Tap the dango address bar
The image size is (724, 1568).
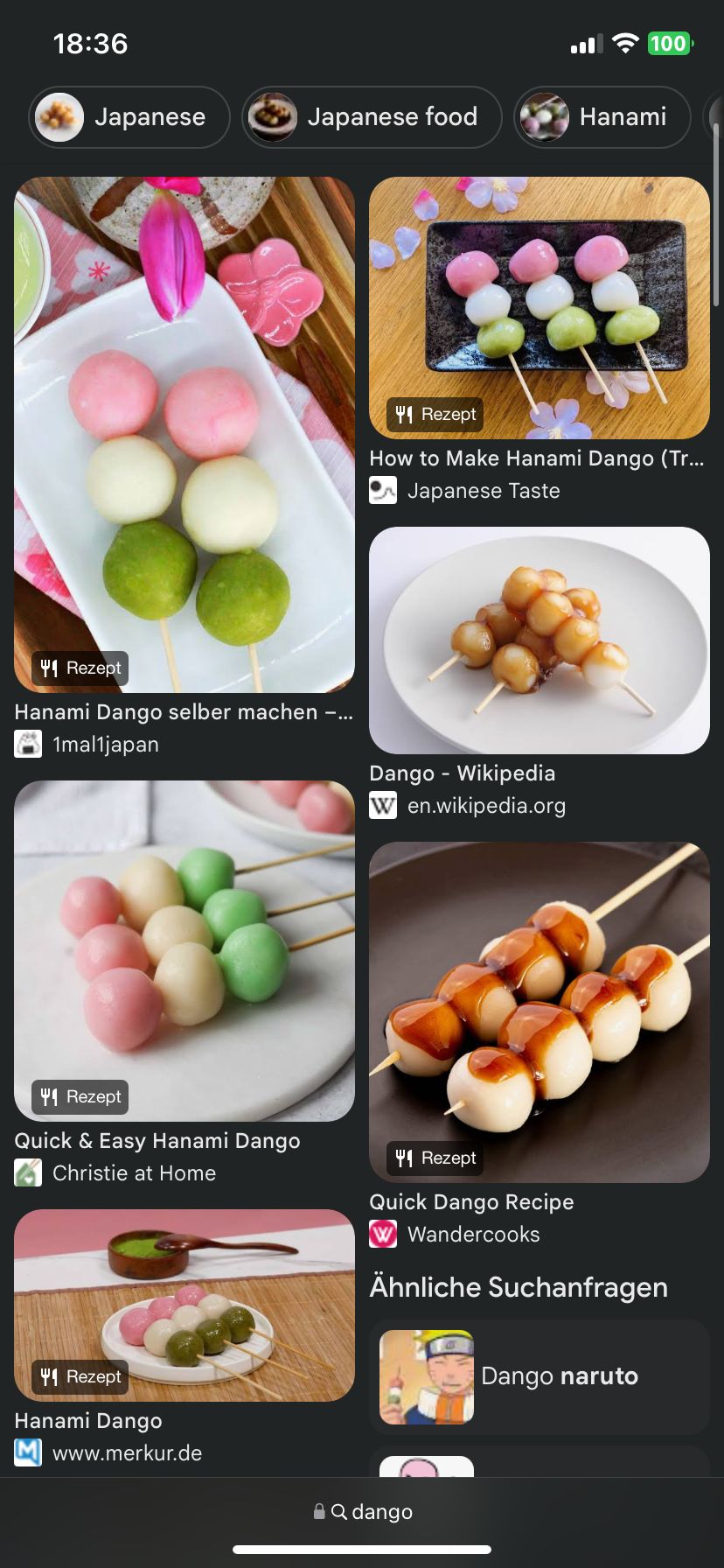362,1511
